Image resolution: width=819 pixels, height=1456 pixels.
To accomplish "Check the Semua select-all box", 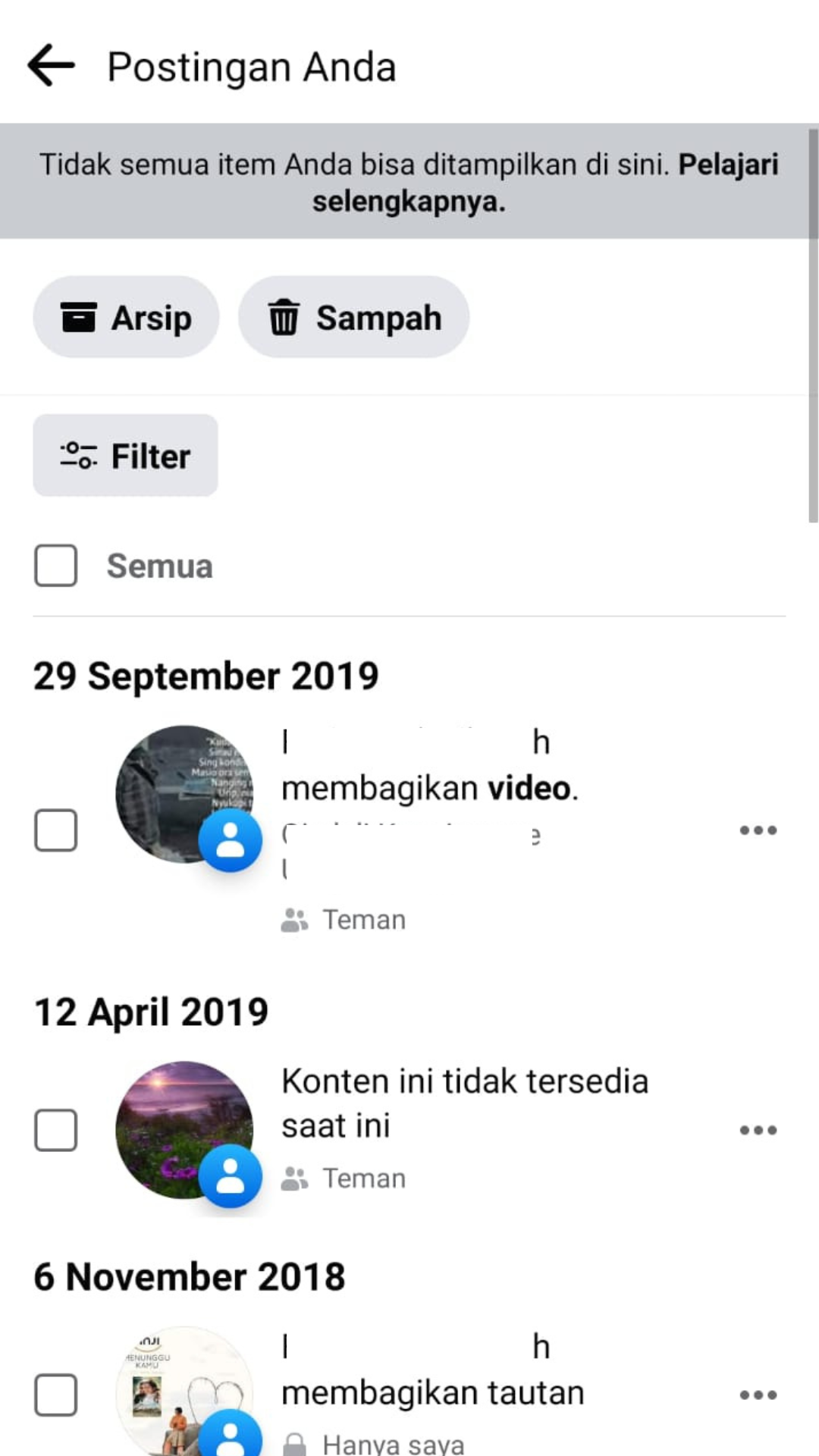I will coord(55,566).
